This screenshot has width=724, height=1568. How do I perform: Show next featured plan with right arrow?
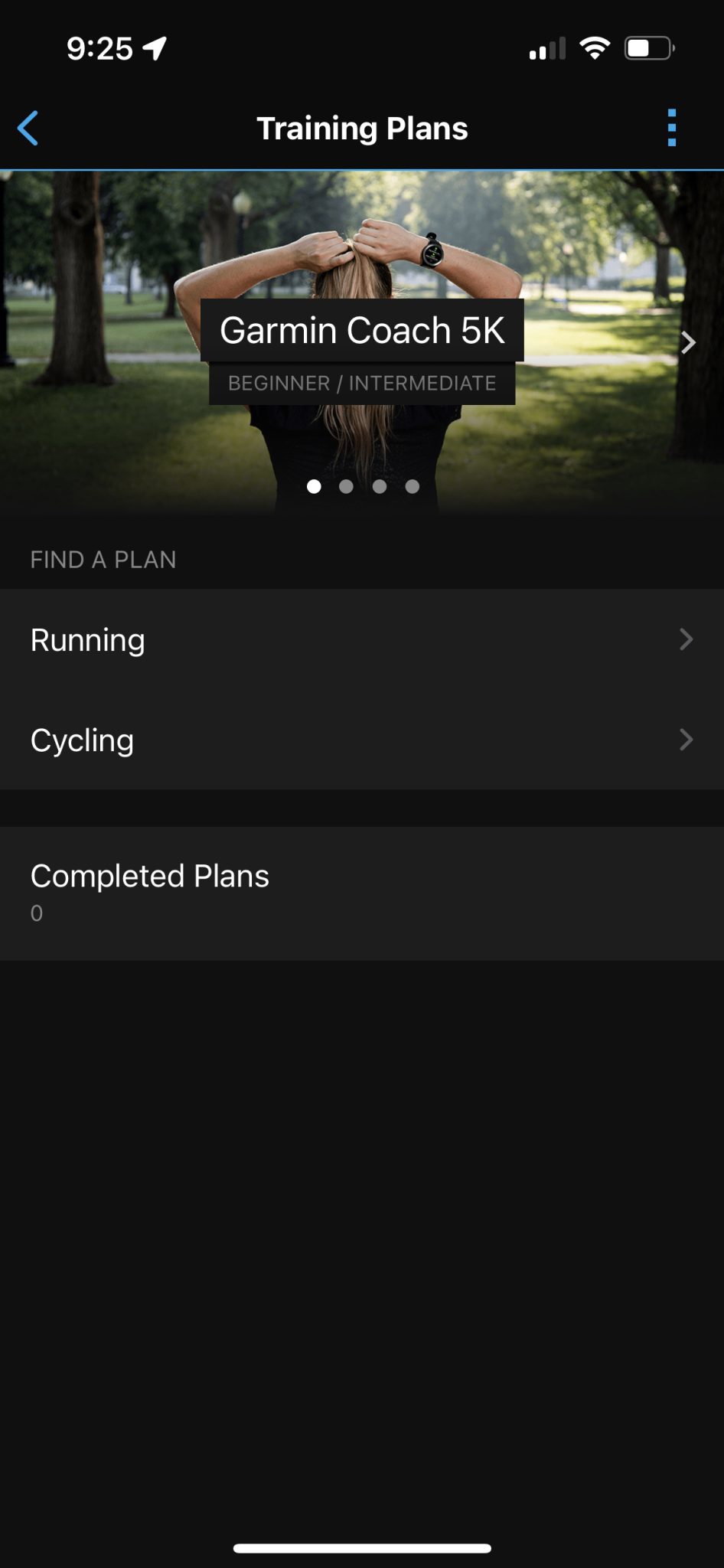(688, 342)
